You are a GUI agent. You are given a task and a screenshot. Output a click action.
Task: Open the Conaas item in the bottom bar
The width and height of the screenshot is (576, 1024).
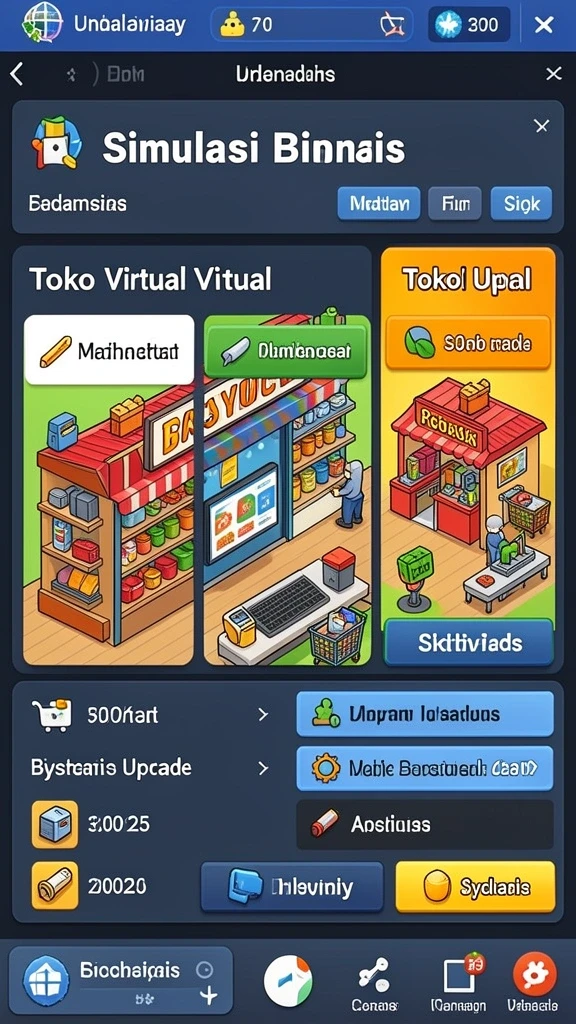point(374,984)
